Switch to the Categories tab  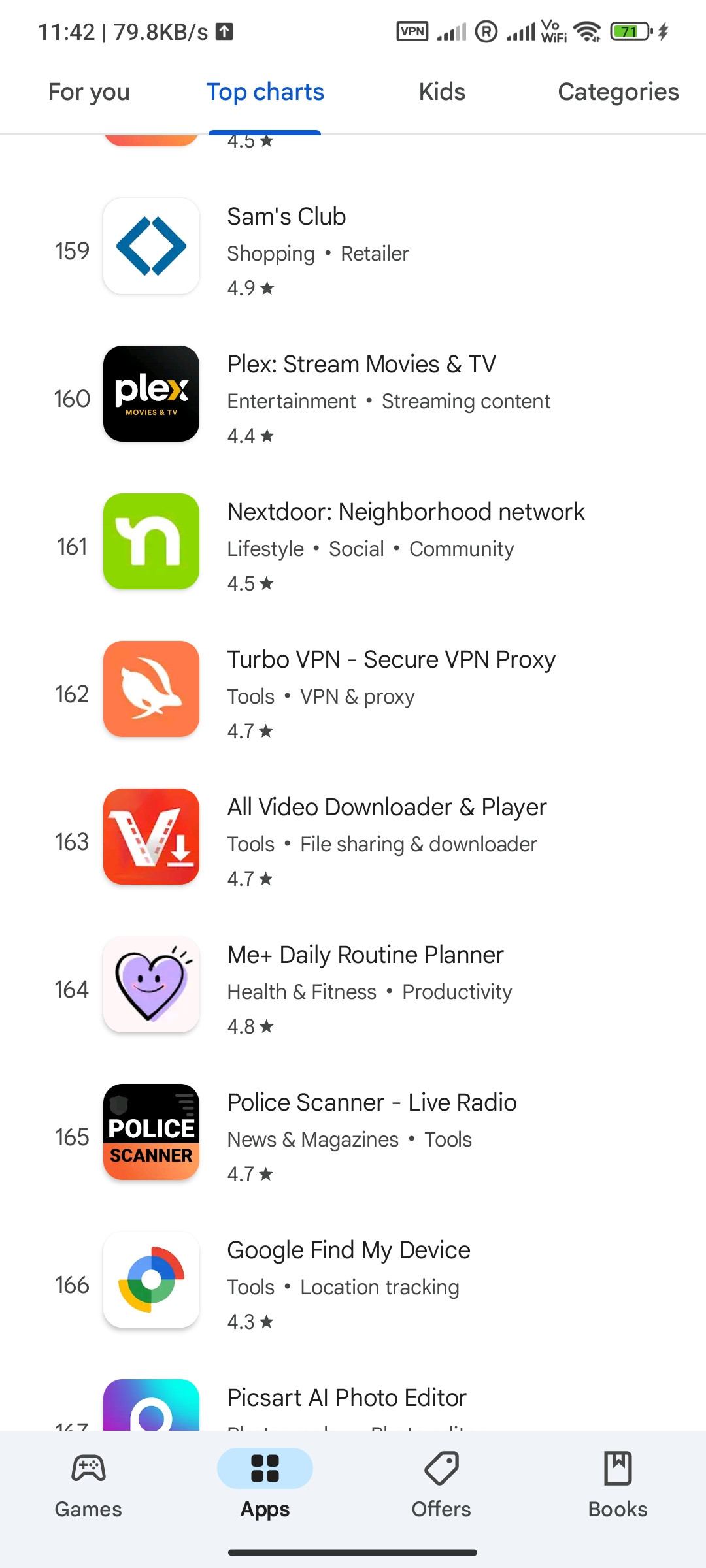tap(618, 92)
